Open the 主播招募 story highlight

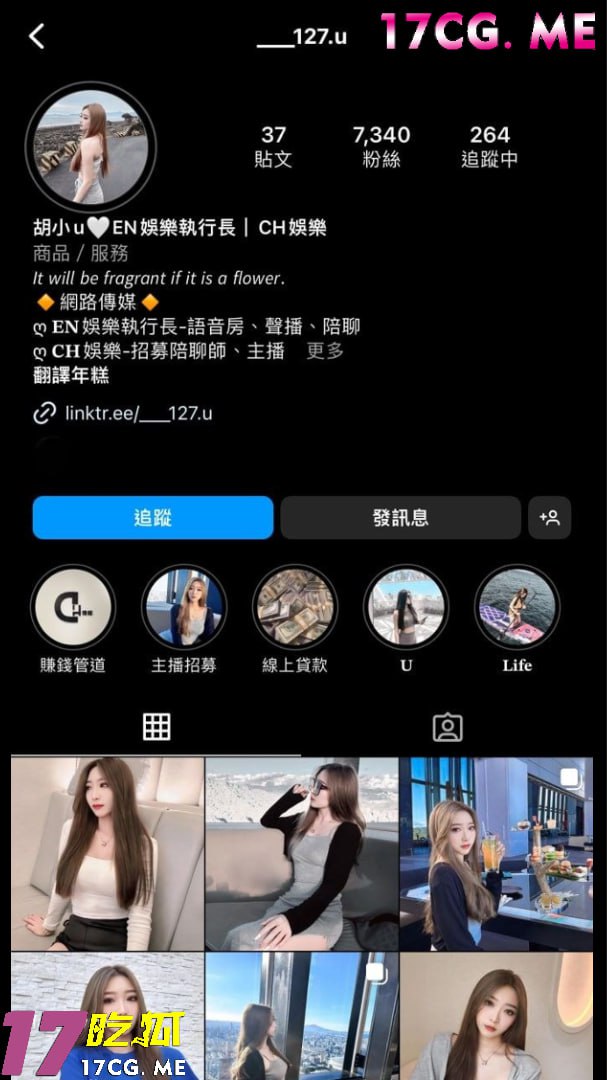coord(184,608)
